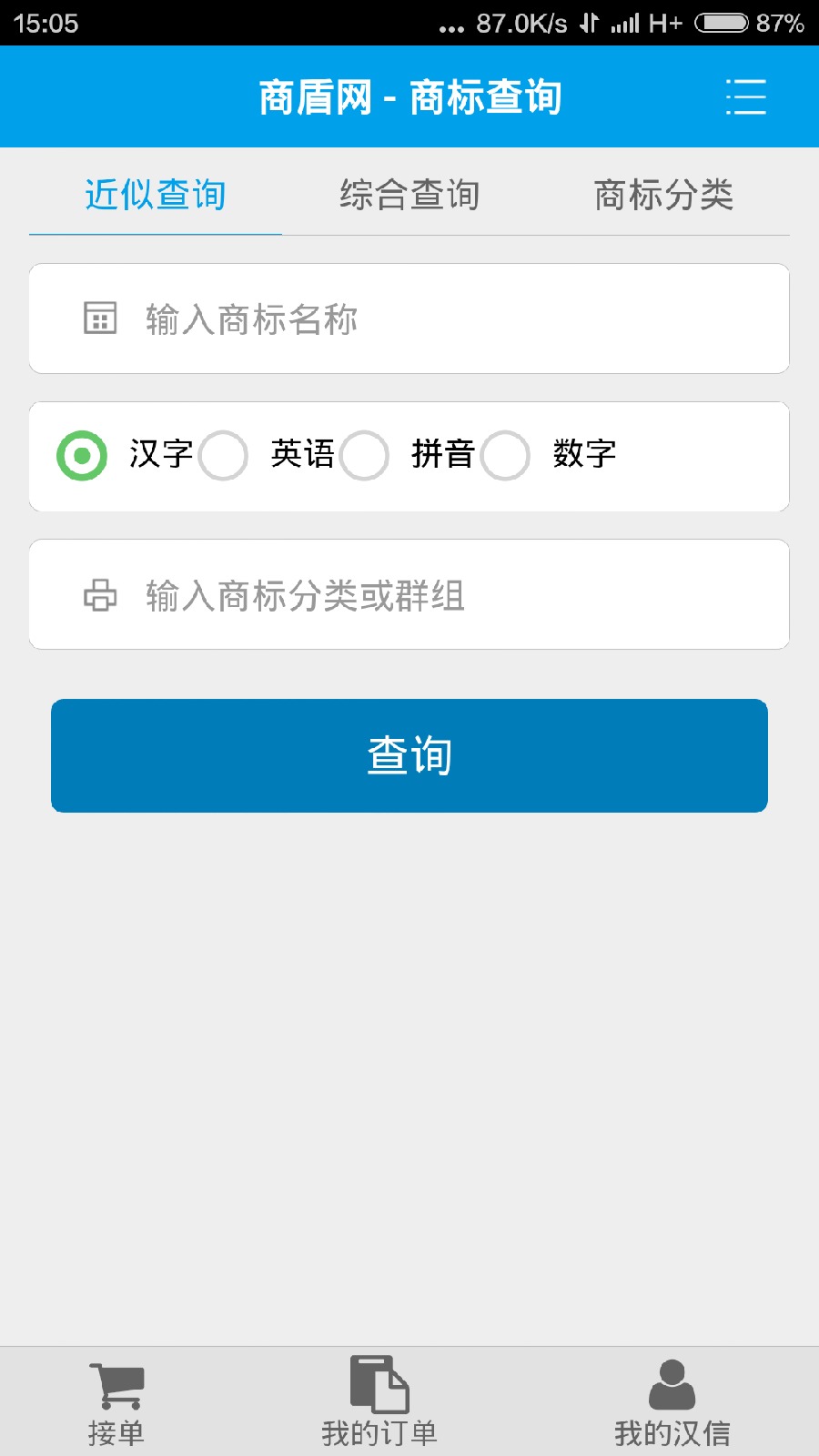Open the 我的订单 tab
Image resolution: width=819 pixels, height=1456 pixels.
tap(379, 1403)
